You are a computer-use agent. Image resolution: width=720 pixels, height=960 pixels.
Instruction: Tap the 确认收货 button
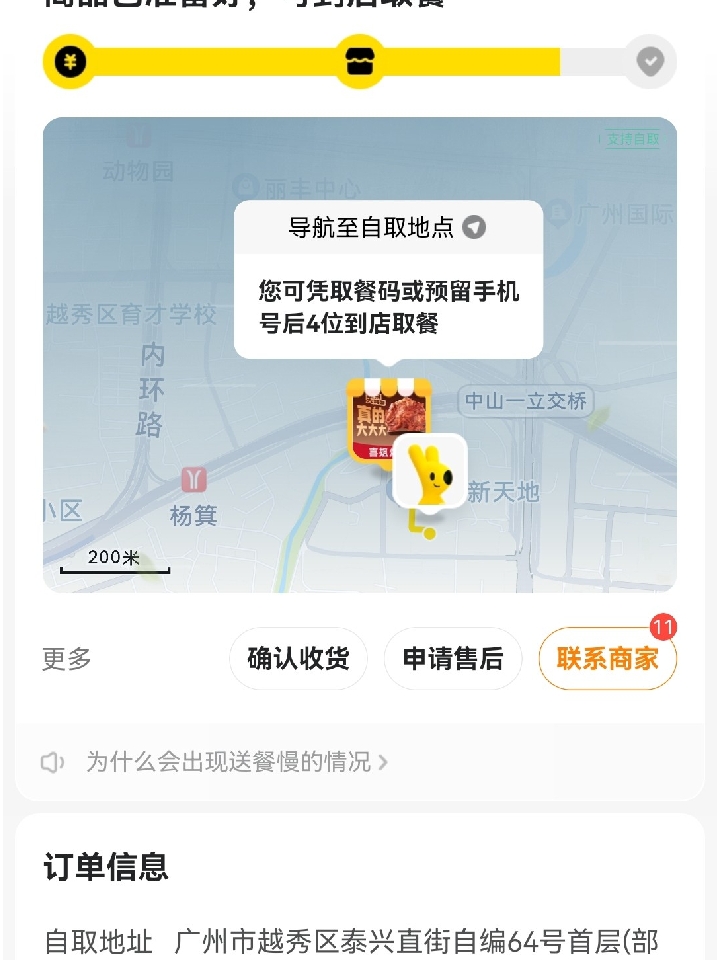[x=297, y=659]
